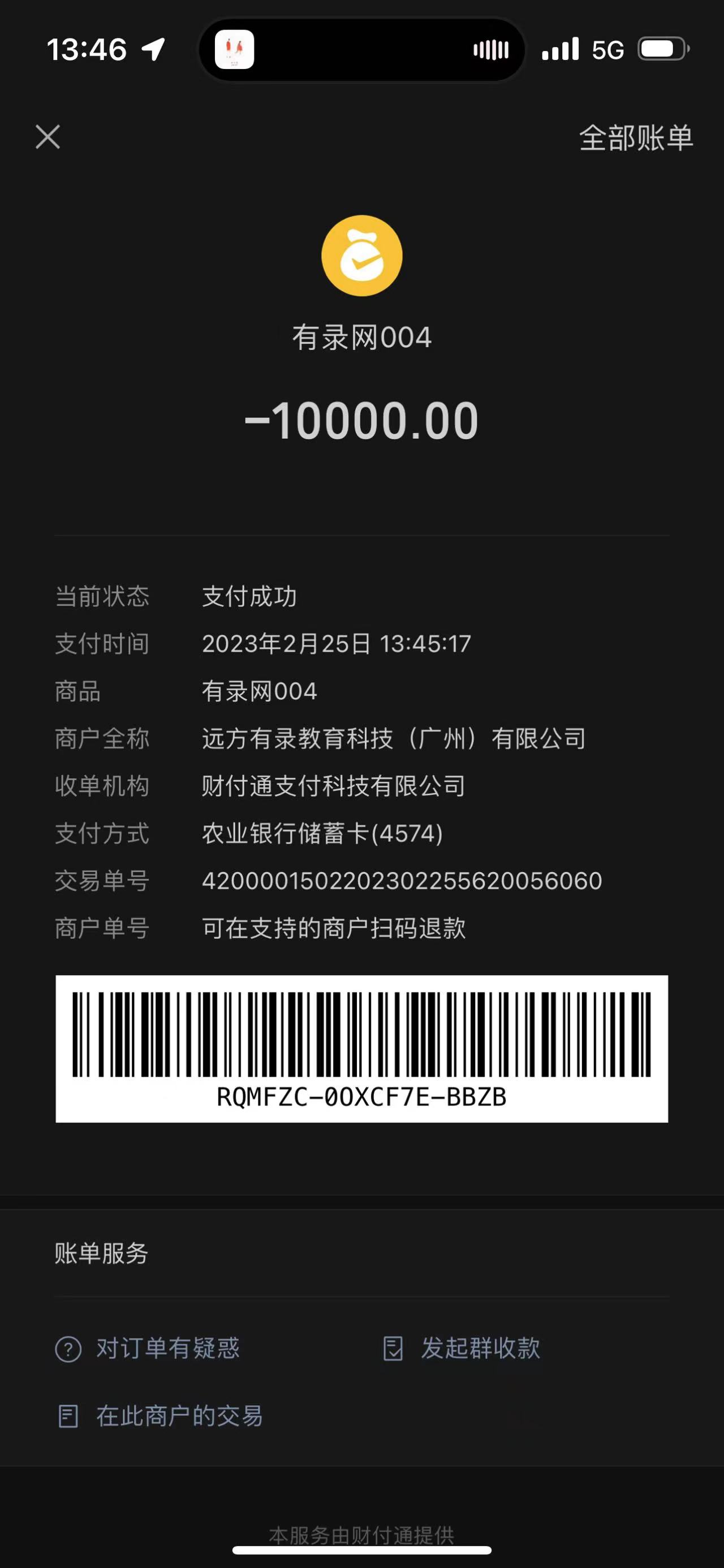Open 全部账单 (all bills)
Screen dimensions: 724x1568
click(x=636, y=138)
